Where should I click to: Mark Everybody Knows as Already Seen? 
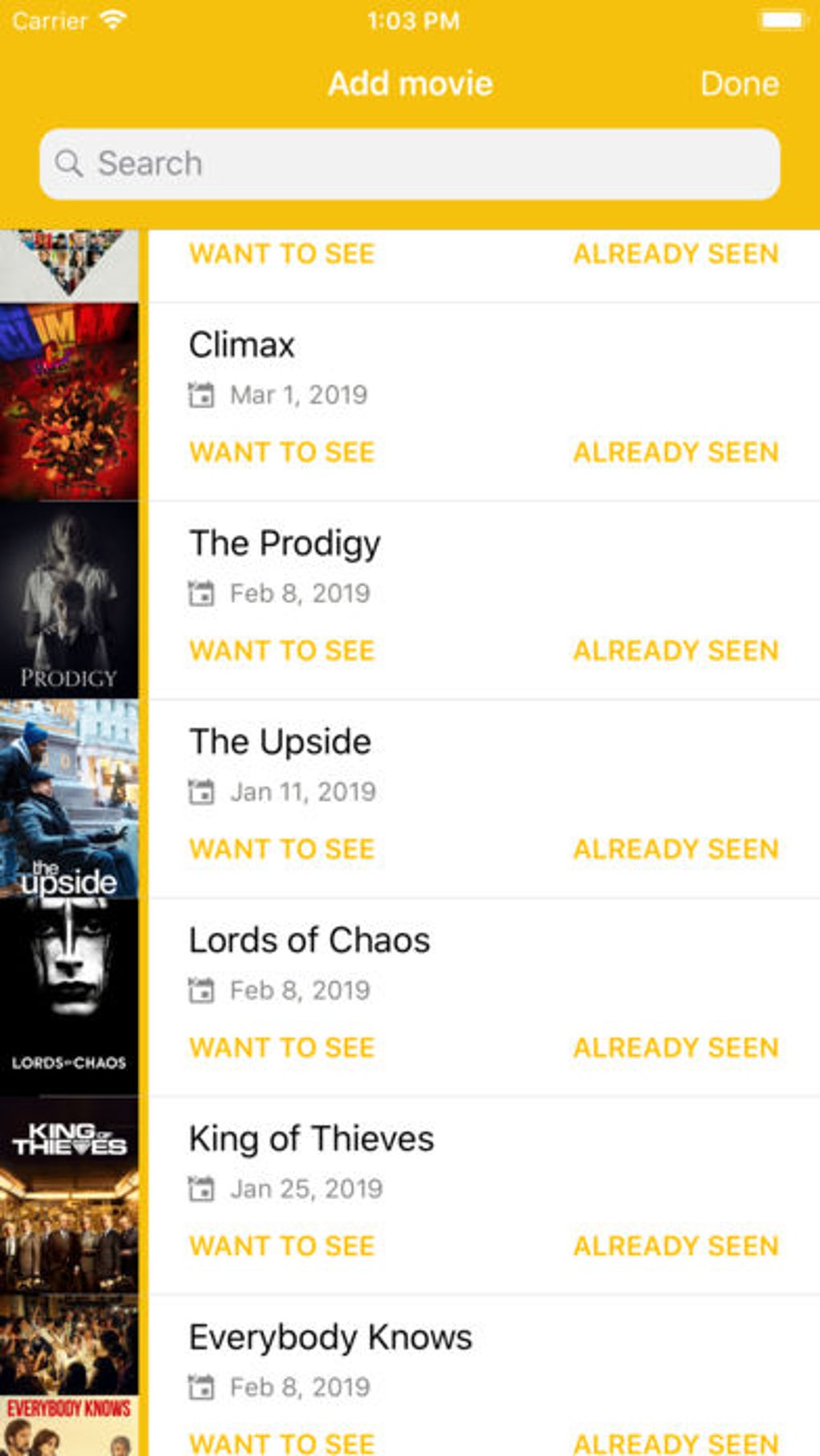[x=675, y=1442]
